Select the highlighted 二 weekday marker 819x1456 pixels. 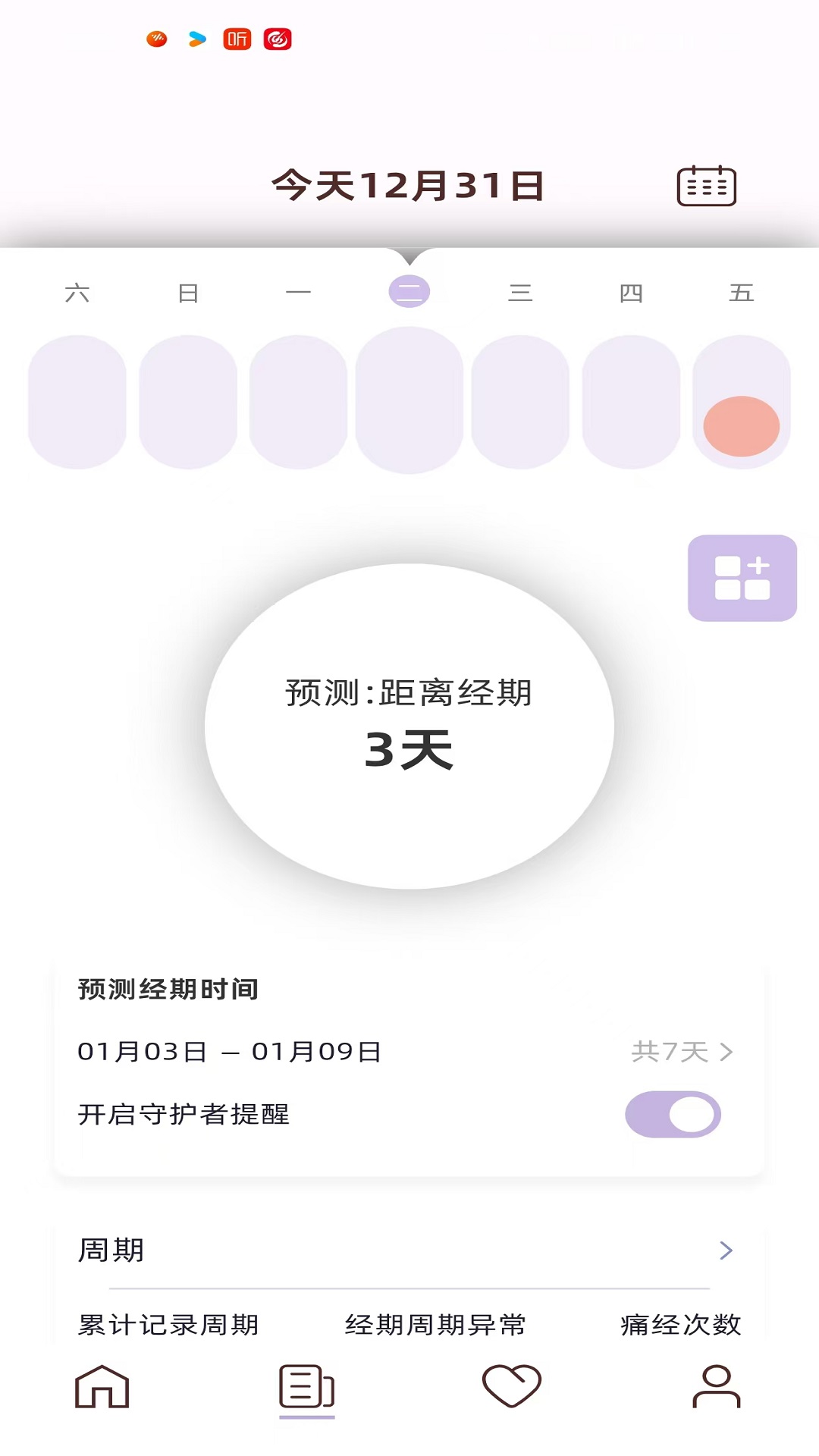coord(409,290)
